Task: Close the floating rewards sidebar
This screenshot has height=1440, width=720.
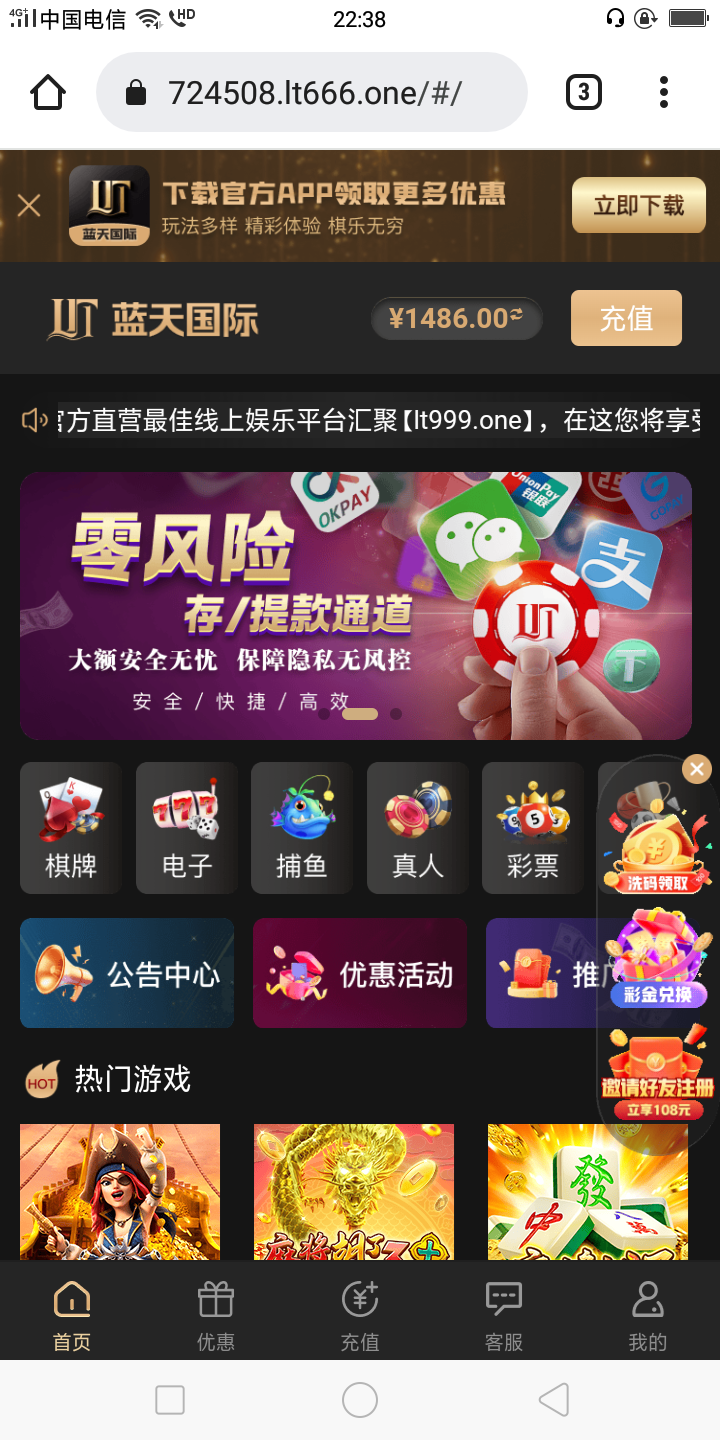Action: 697,769
